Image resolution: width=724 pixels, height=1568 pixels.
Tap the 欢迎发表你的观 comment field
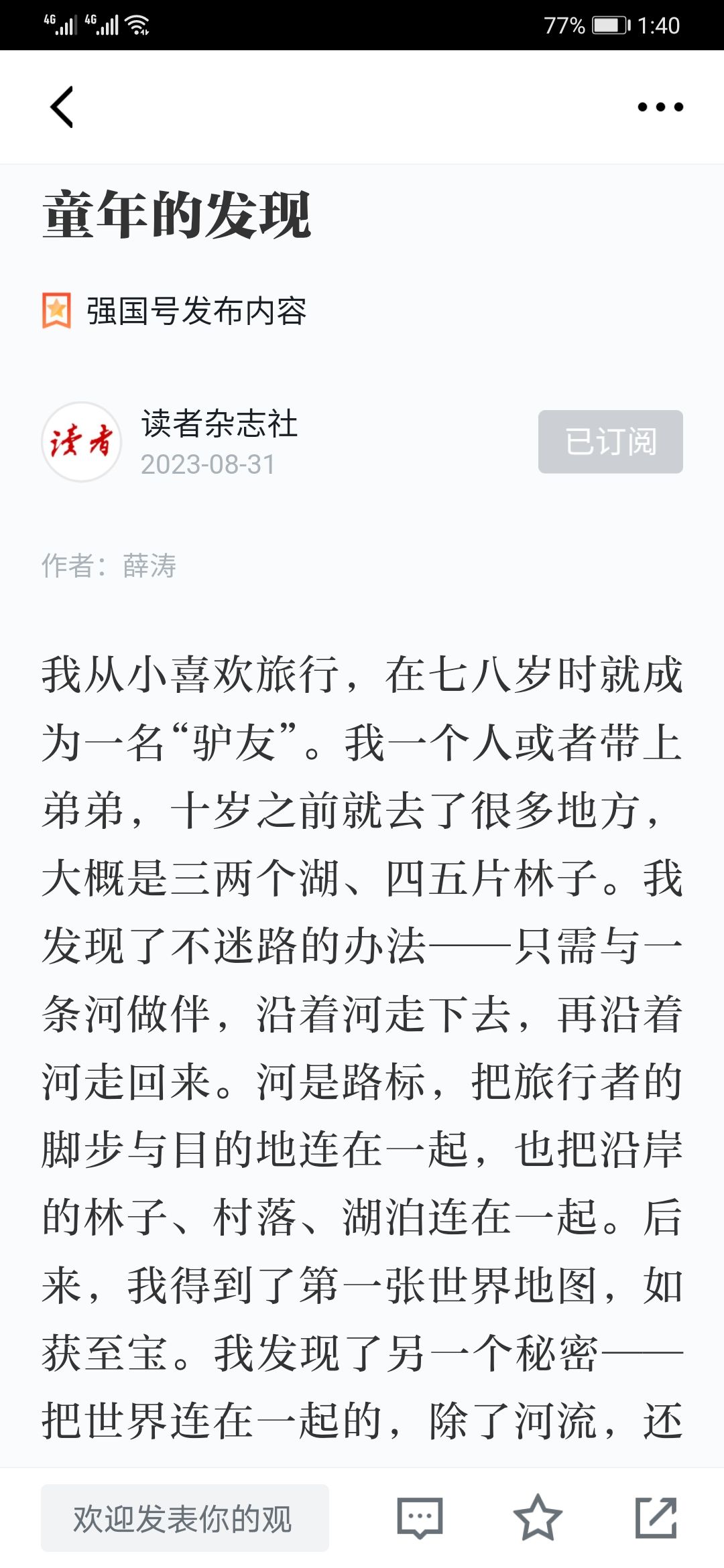(185, 1518)
